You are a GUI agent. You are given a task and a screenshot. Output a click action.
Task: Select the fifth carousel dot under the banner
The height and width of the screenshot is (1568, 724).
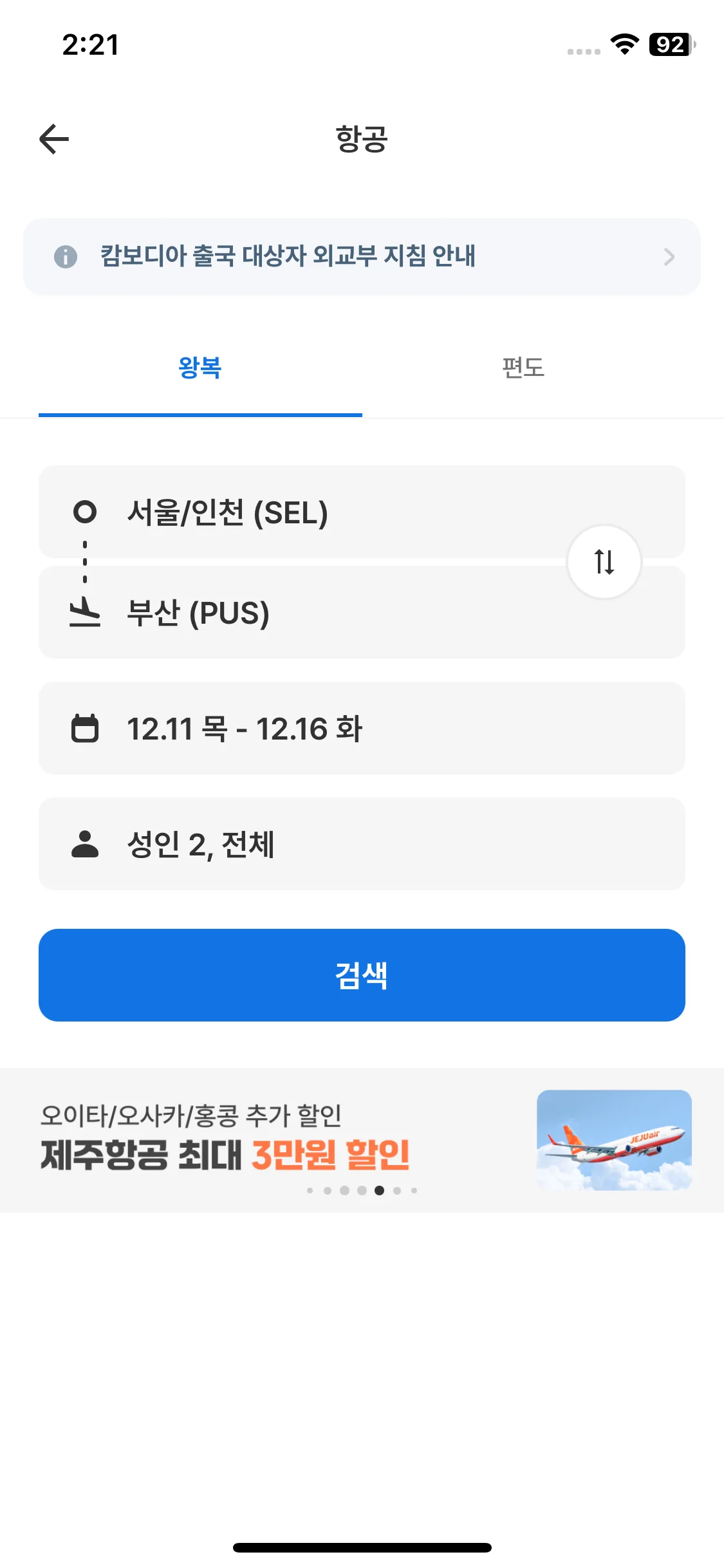(x=378, y=1190)
